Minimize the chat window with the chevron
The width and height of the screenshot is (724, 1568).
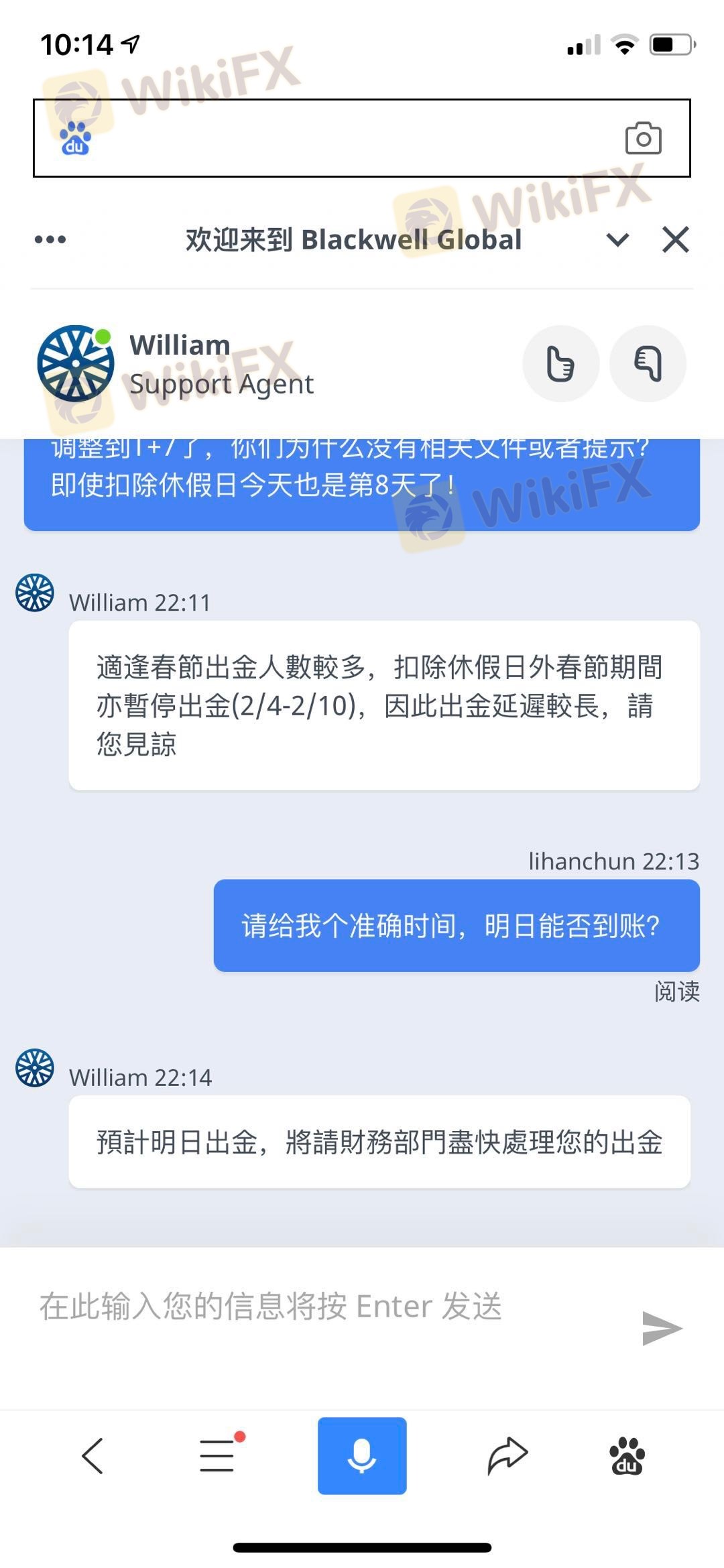coord(617,239)
